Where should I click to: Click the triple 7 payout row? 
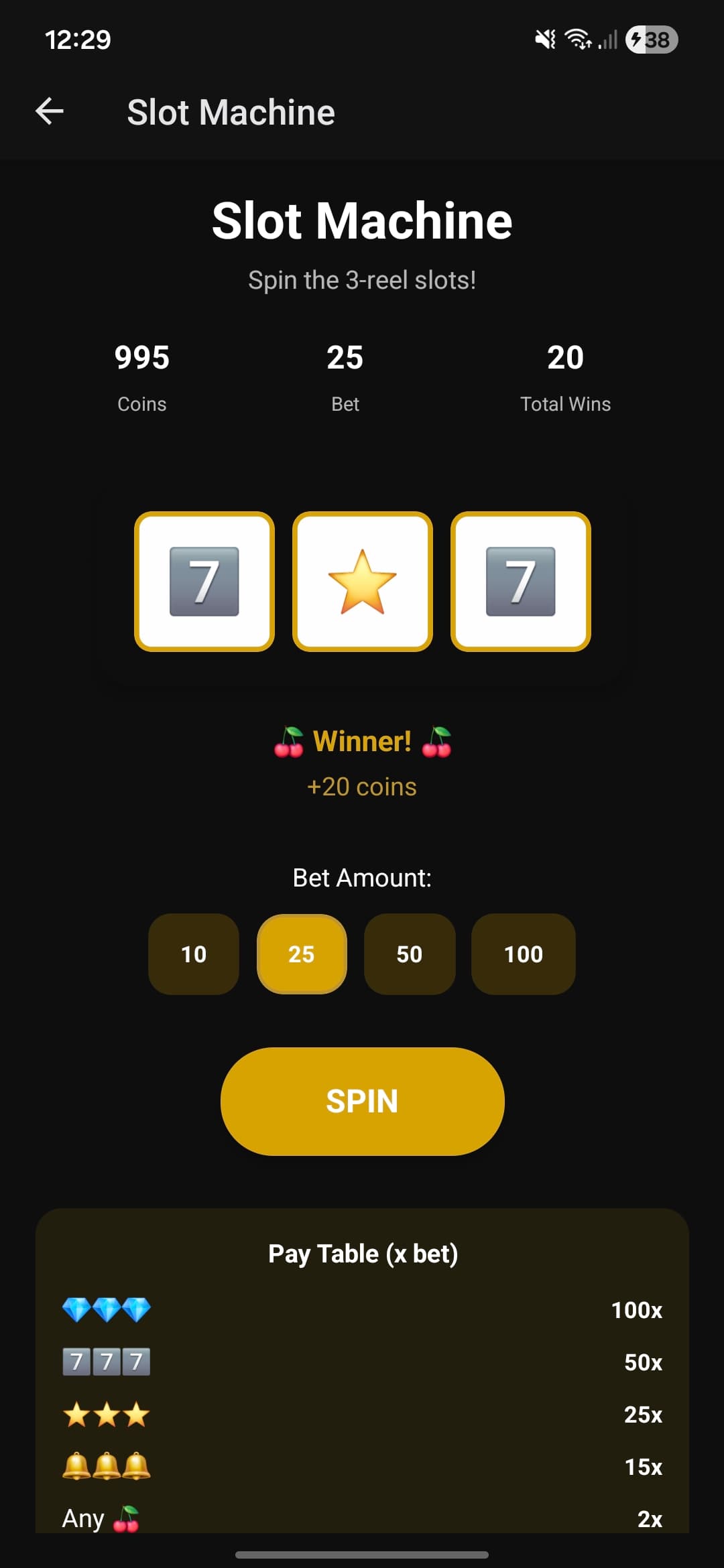click(x=107, y=1362)
